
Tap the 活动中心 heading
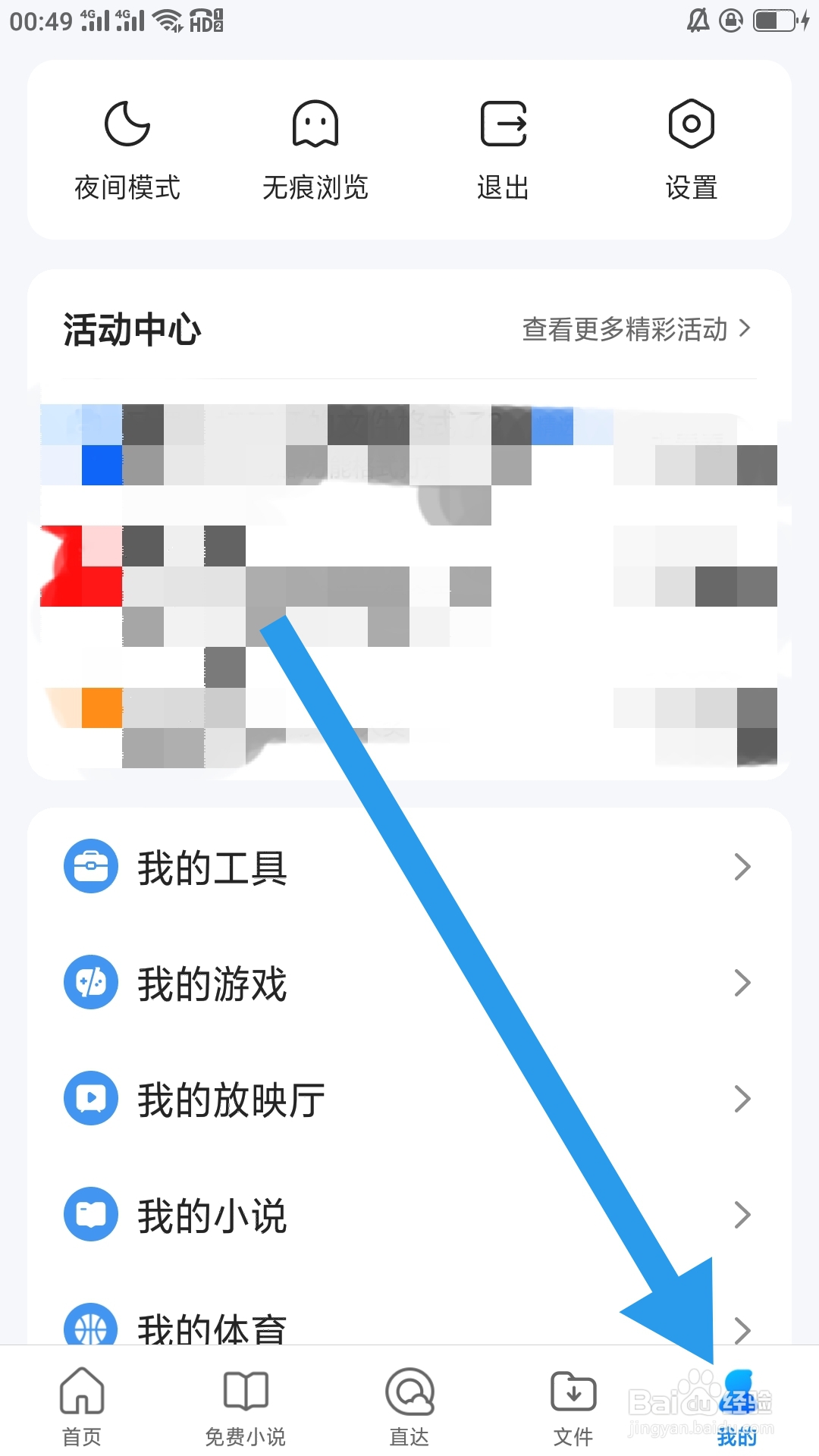click(x=130, y=329)
